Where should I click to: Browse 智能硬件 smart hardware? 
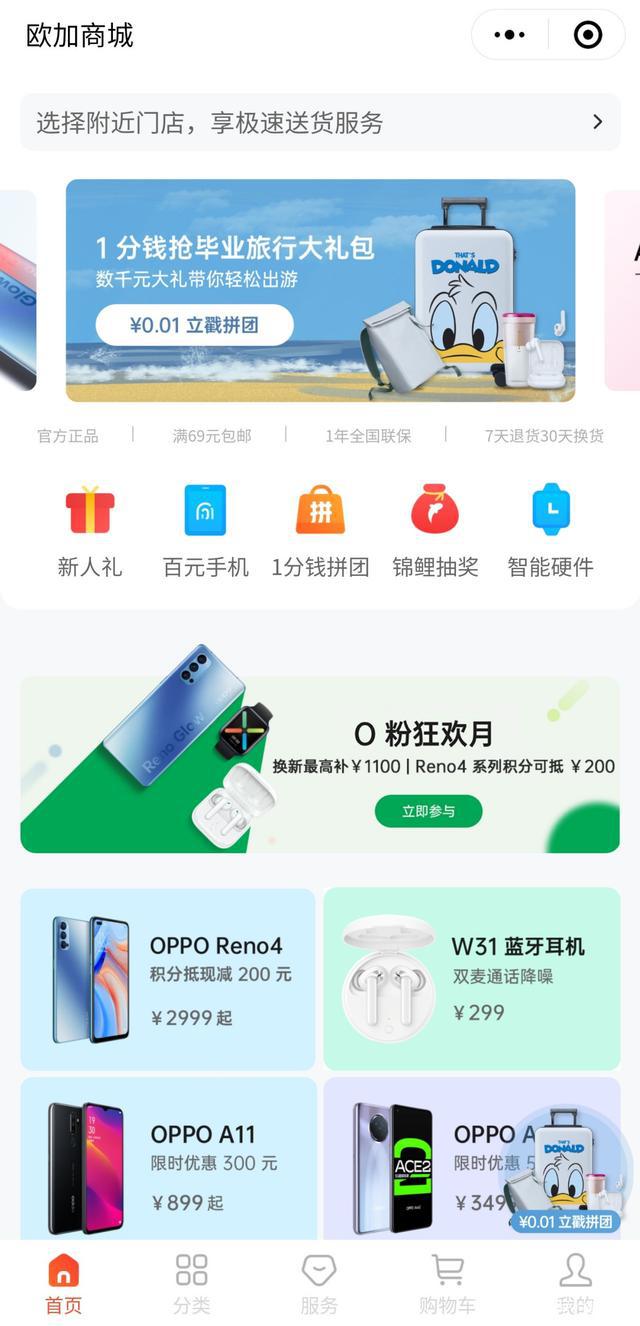(550, 530)
